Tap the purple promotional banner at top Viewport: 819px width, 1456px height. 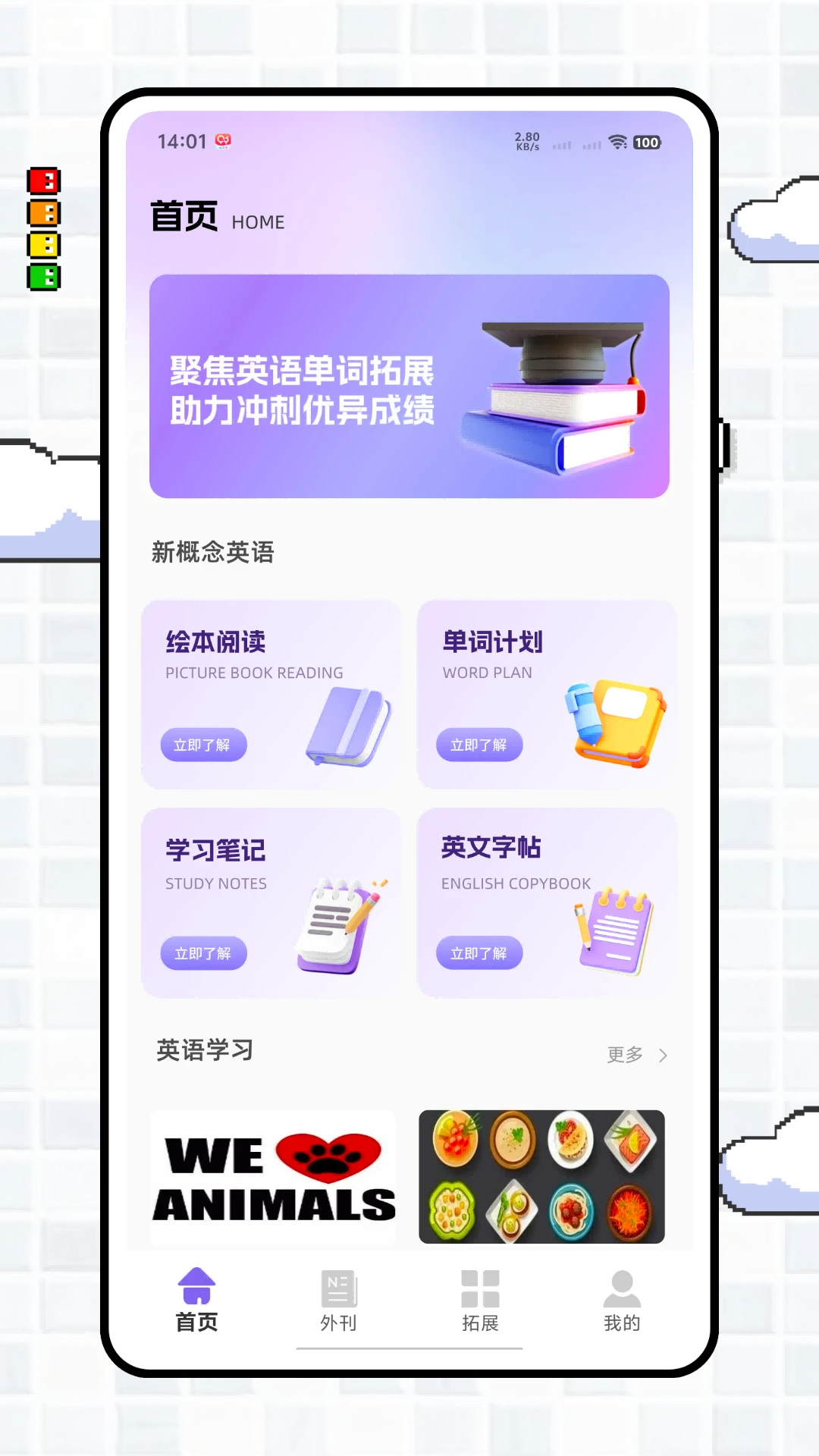(409, 387)
